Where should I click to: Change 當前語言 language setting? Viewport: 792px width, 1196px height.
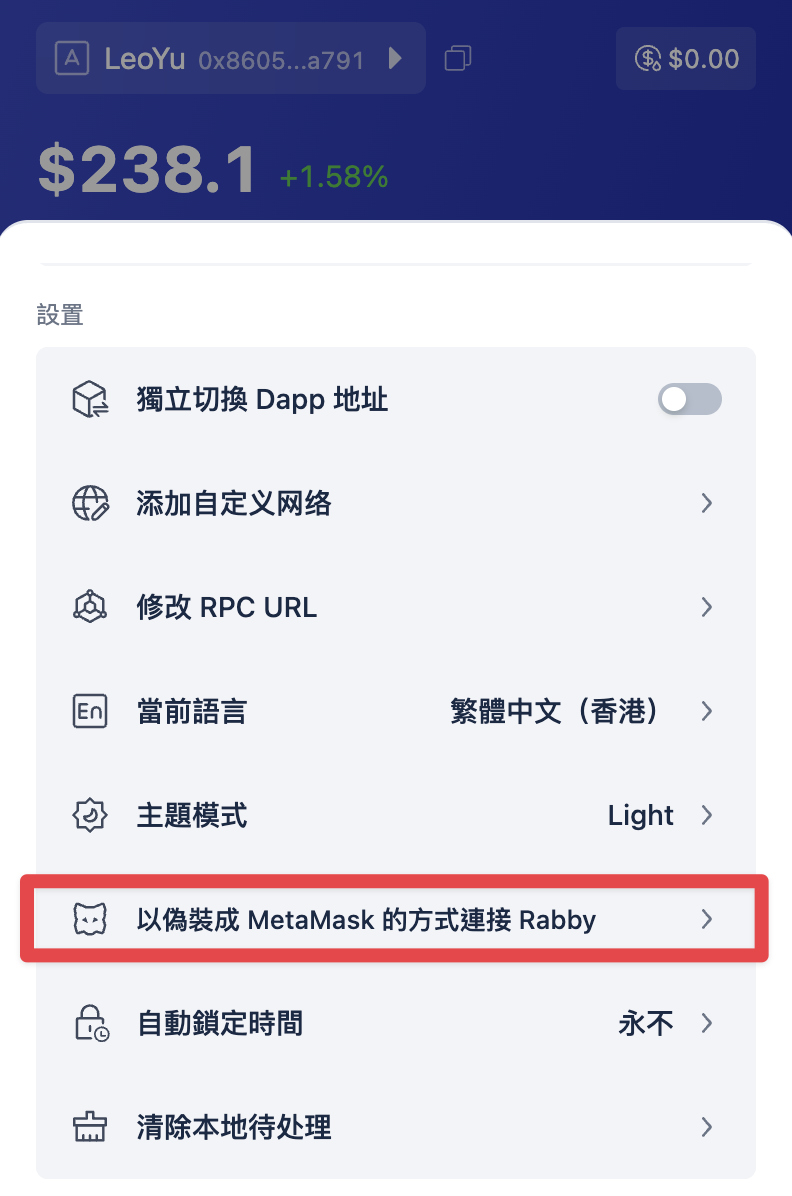(395, 711)
